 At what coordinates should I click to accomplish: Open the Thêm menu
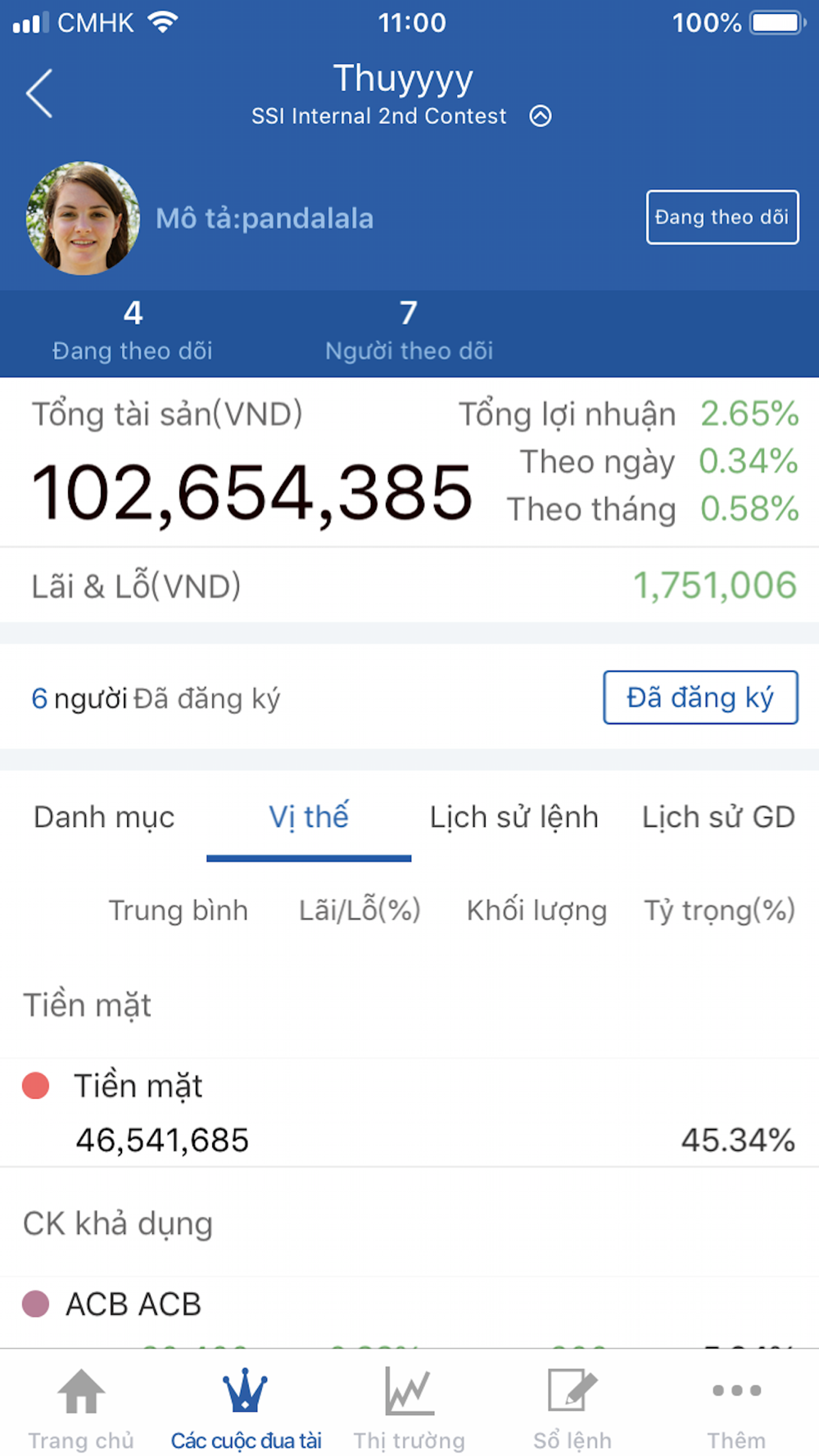(736, 1409)
